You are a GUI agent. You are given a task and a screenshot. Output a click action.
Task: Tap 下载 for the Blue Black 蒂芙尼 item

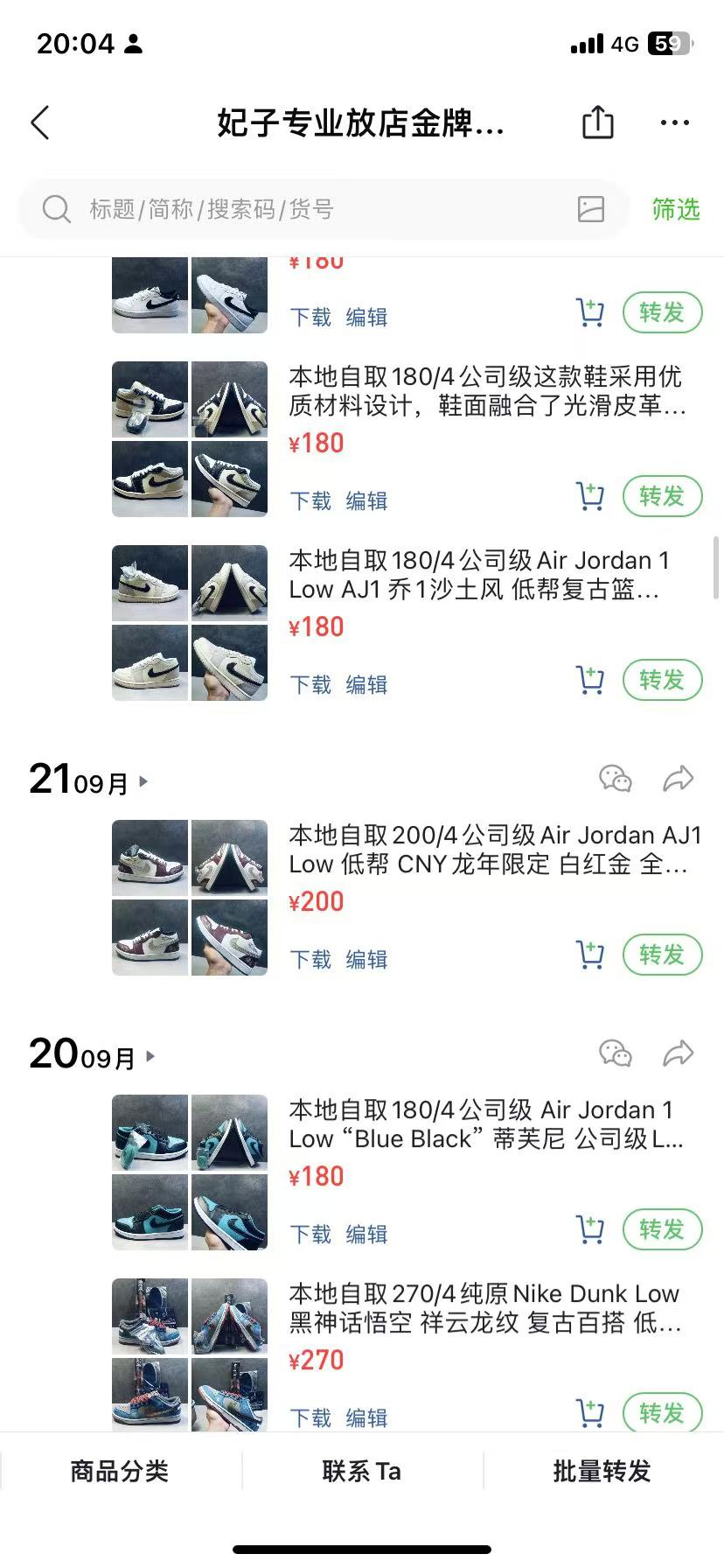point(310,1234)
